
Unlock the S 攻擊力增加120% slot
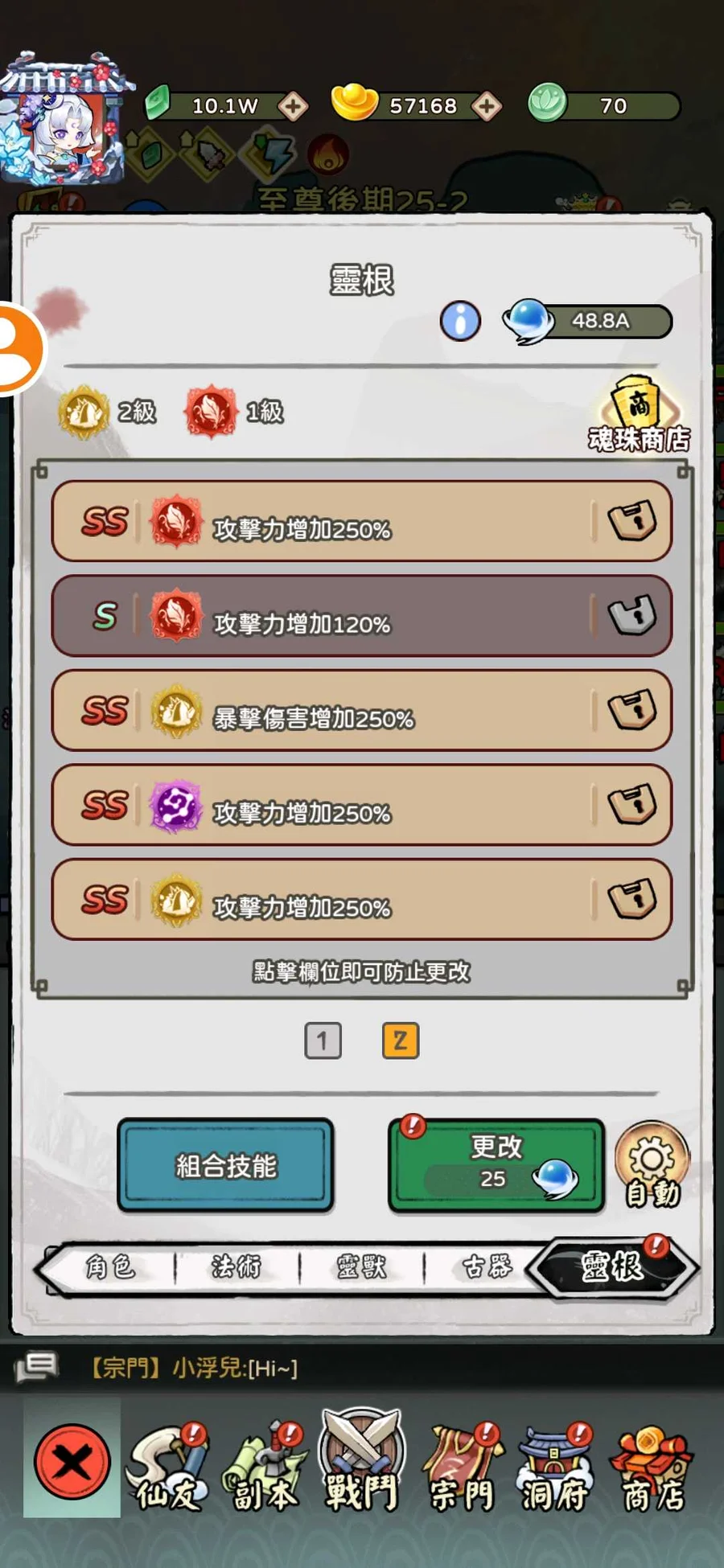[x=631, y=617]
